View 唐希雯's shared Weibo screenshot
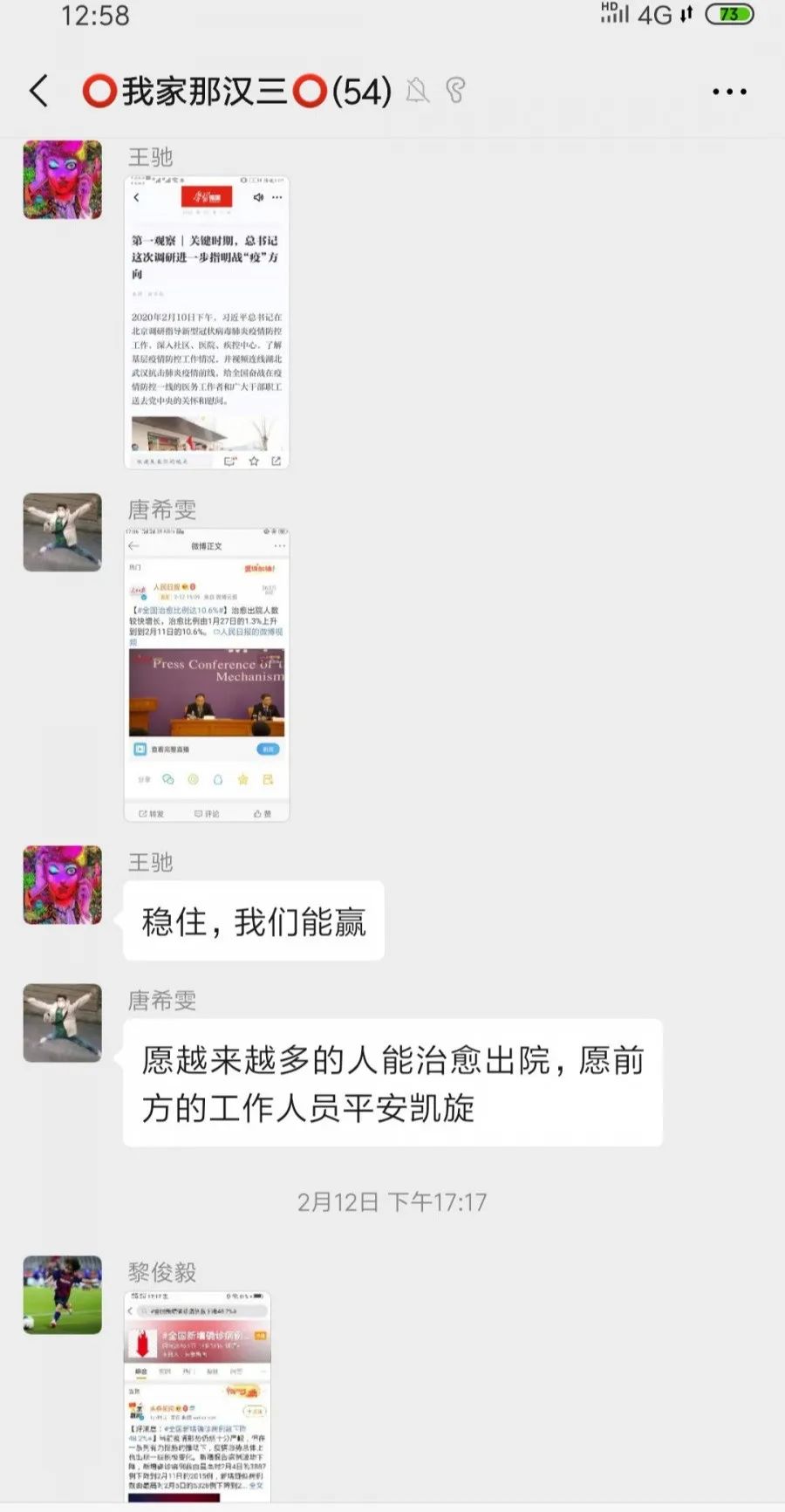Screen dimensions: 785x1512 207,674
